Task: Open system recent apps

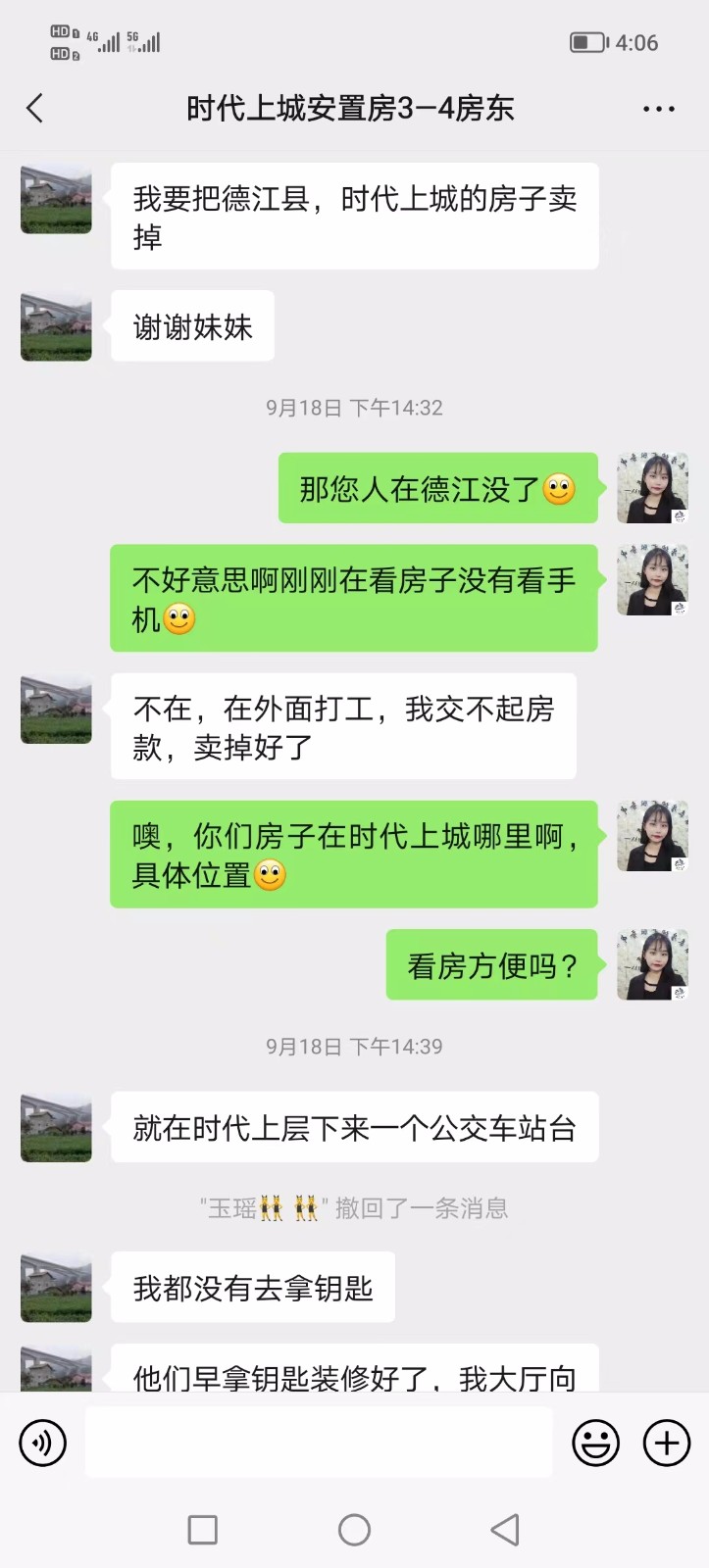Action: click(x=202, y=1530)
